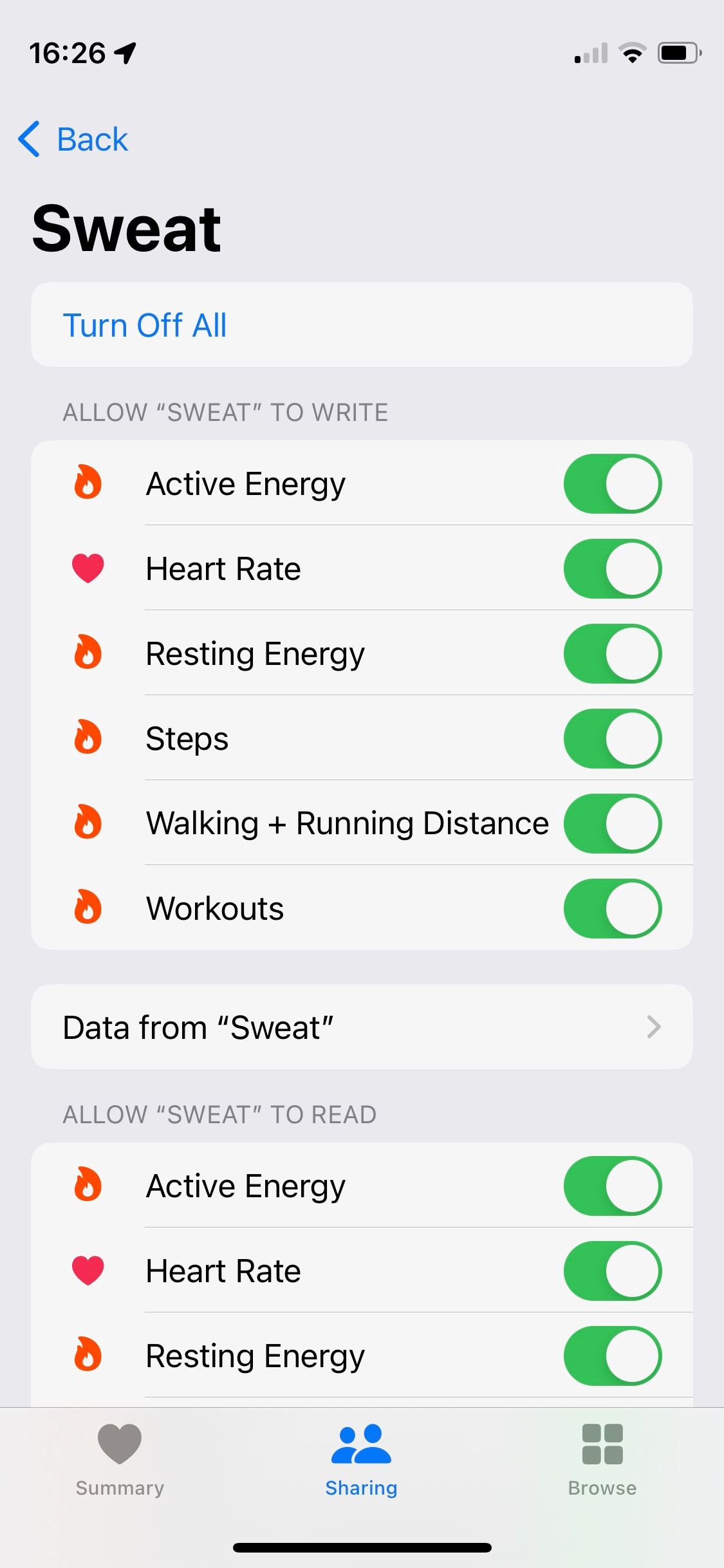
Task: Turn off Heart Rate write access
Action: click(612, 569)
